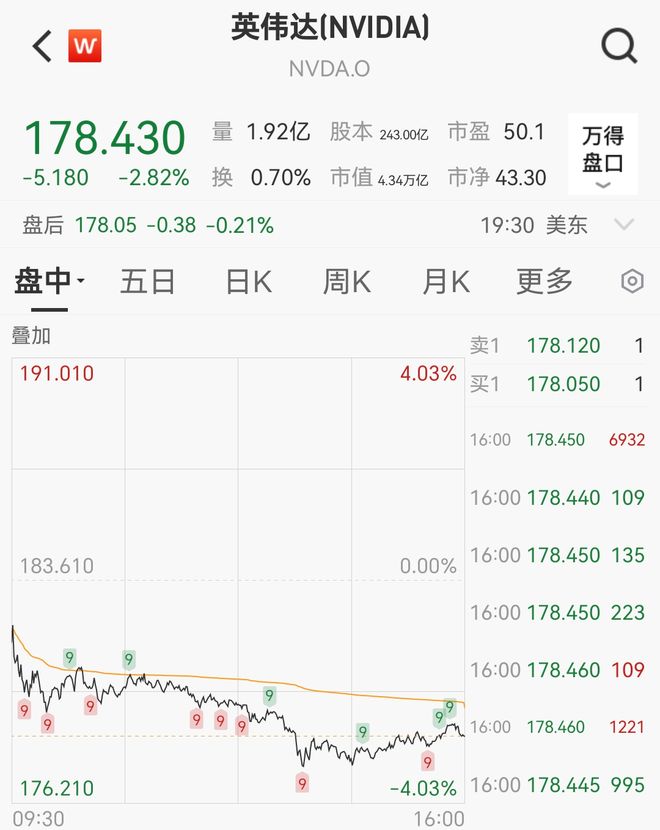Viewport: 660px width, 830px height.
Task: Tap 叠加 to overlay another chart
Action: (x=31, y=336)
